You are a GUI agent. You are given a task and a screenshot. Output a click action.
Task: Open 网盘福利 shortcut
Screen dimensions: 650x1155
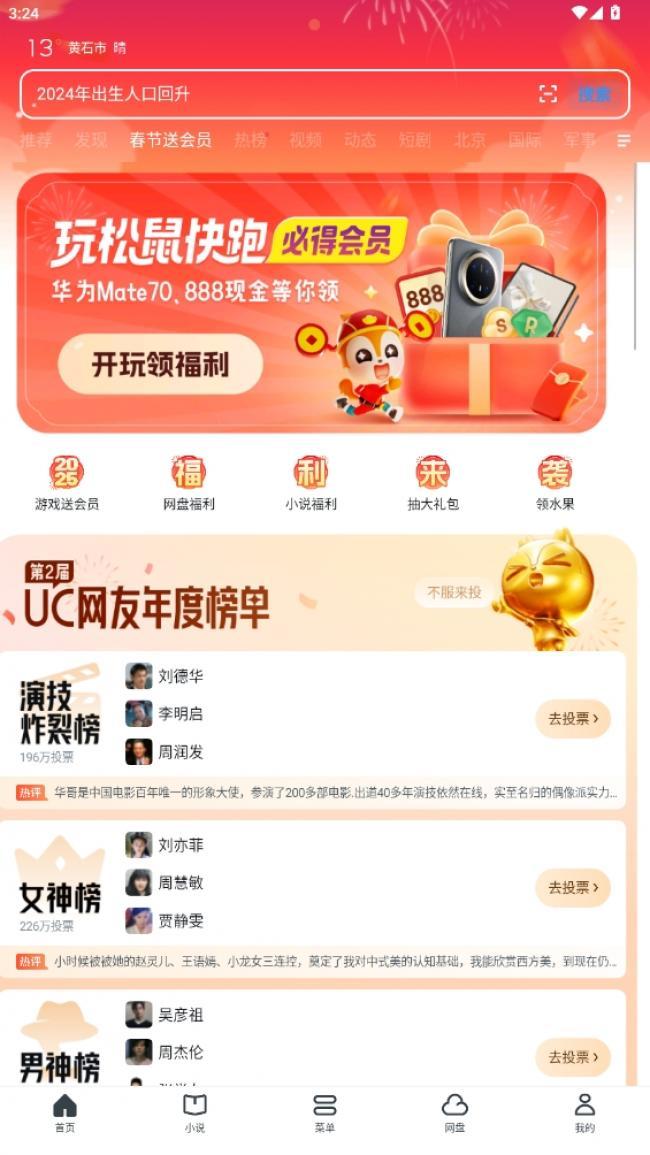click(x=188, y=483)
